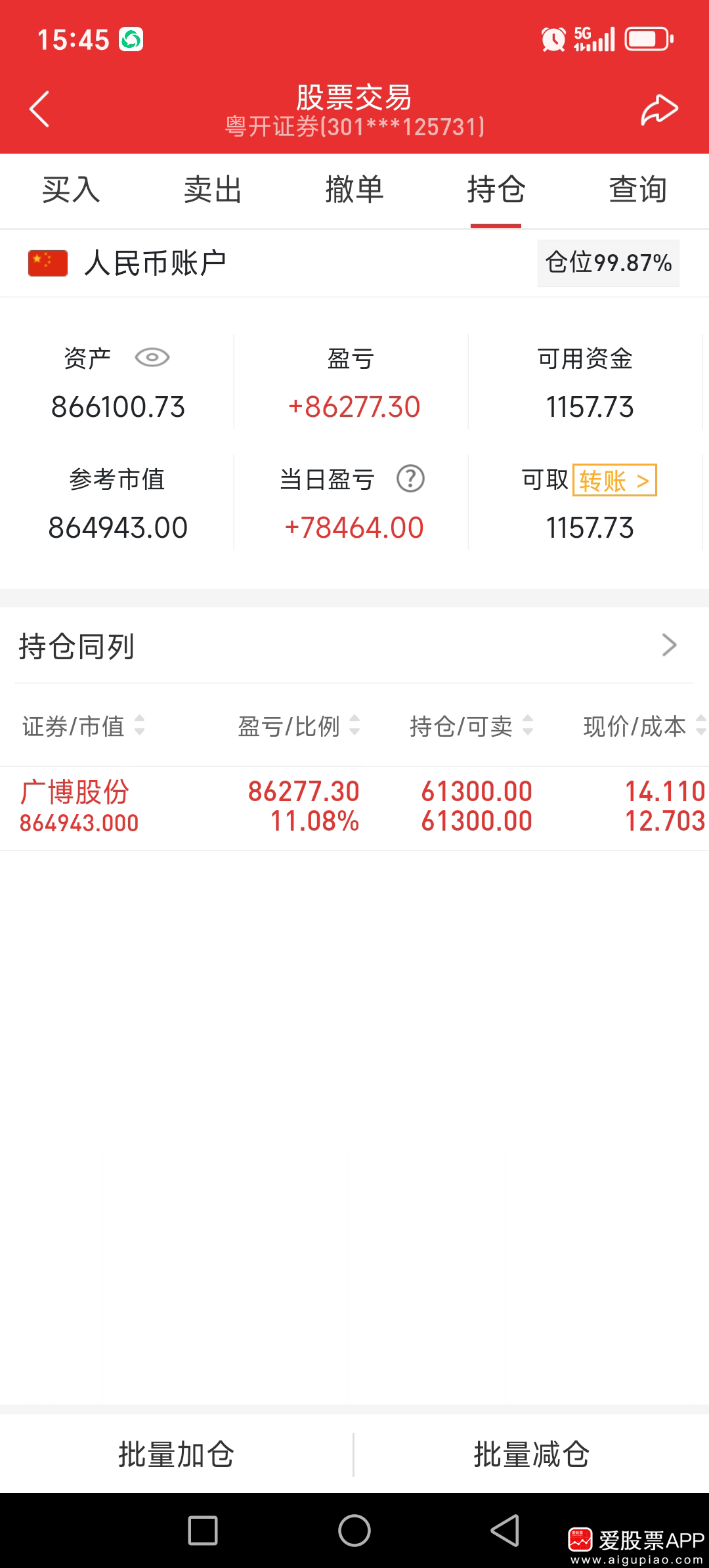Tap 转账 to transfer funds

click(613, 481)
